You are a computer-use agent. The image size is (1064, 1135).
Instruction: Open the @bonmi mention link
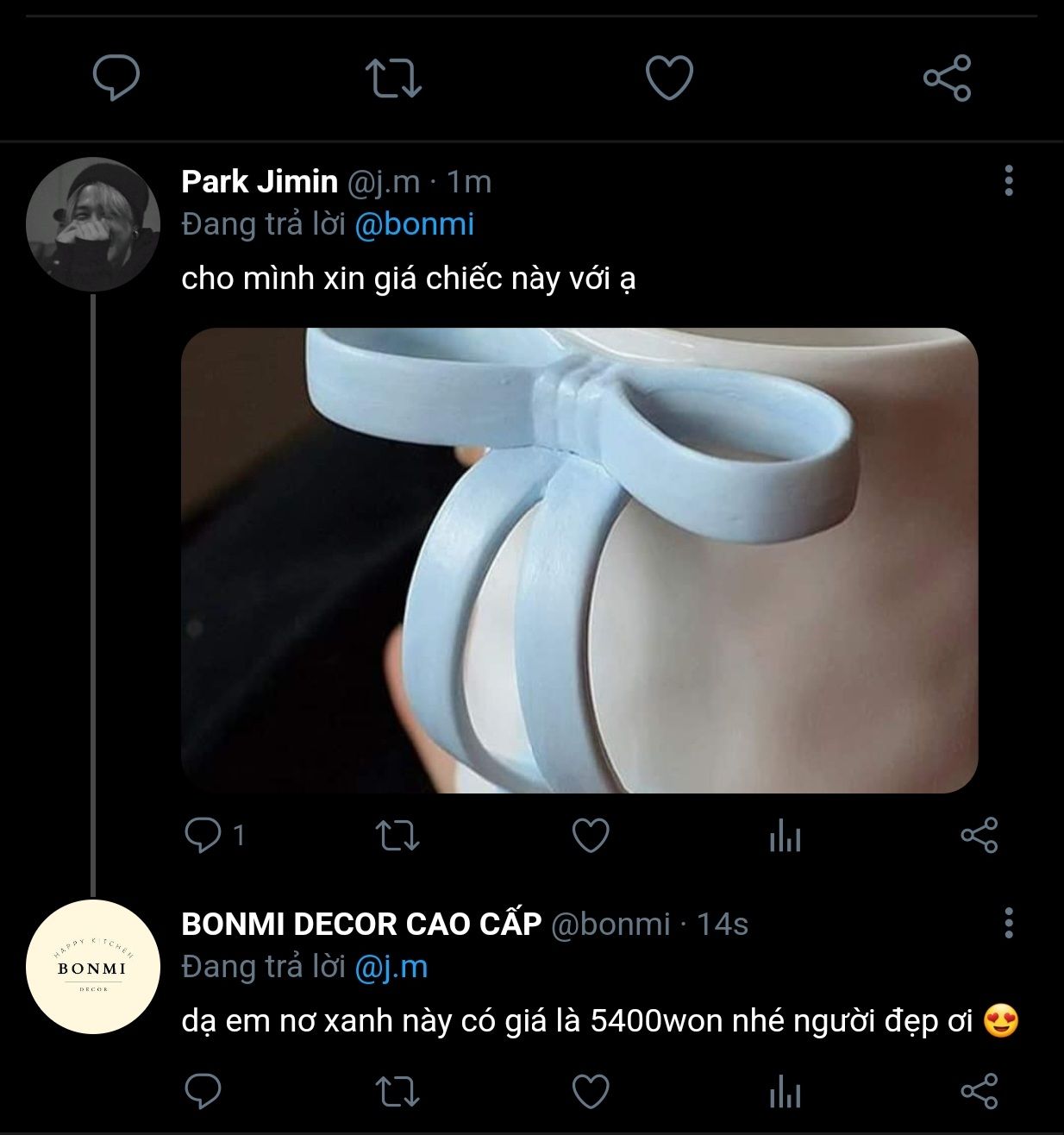coord(414,224)
